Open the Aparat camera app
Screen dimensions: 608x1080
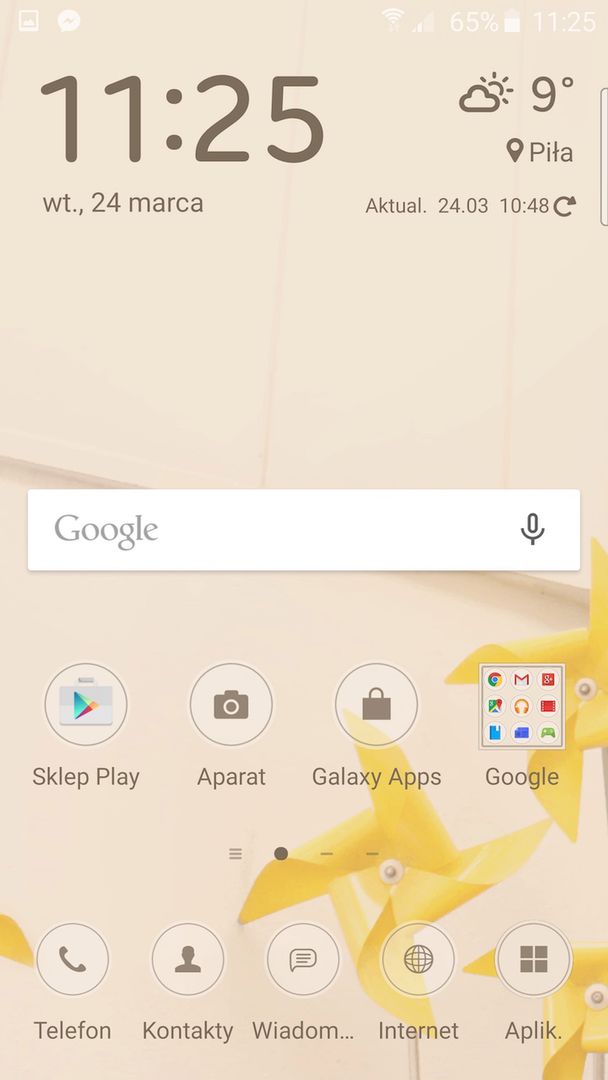click(231, 706)
